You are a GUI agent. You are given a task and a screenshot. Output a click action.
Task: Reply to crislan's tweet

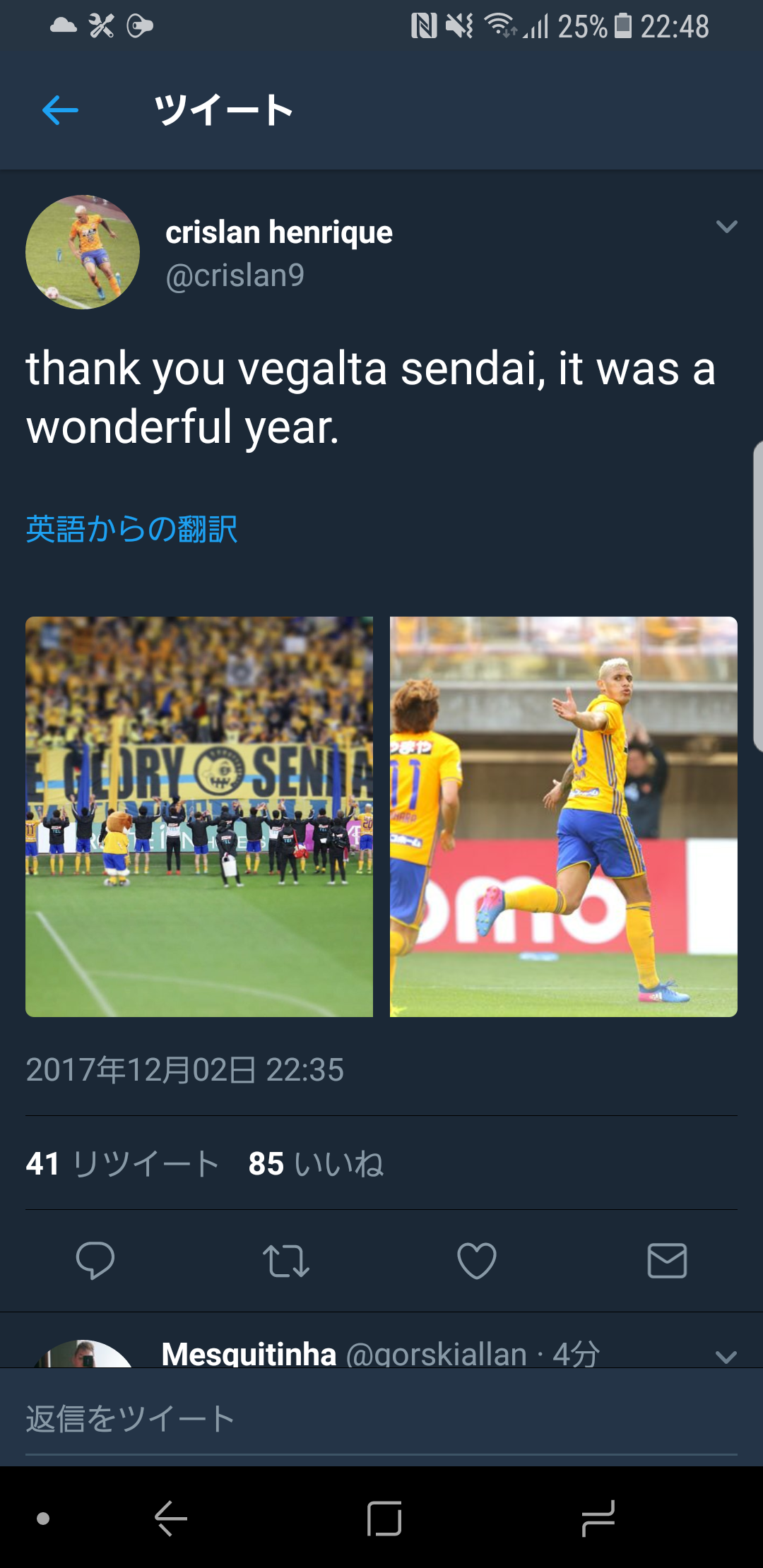(x=95, y=1261)
